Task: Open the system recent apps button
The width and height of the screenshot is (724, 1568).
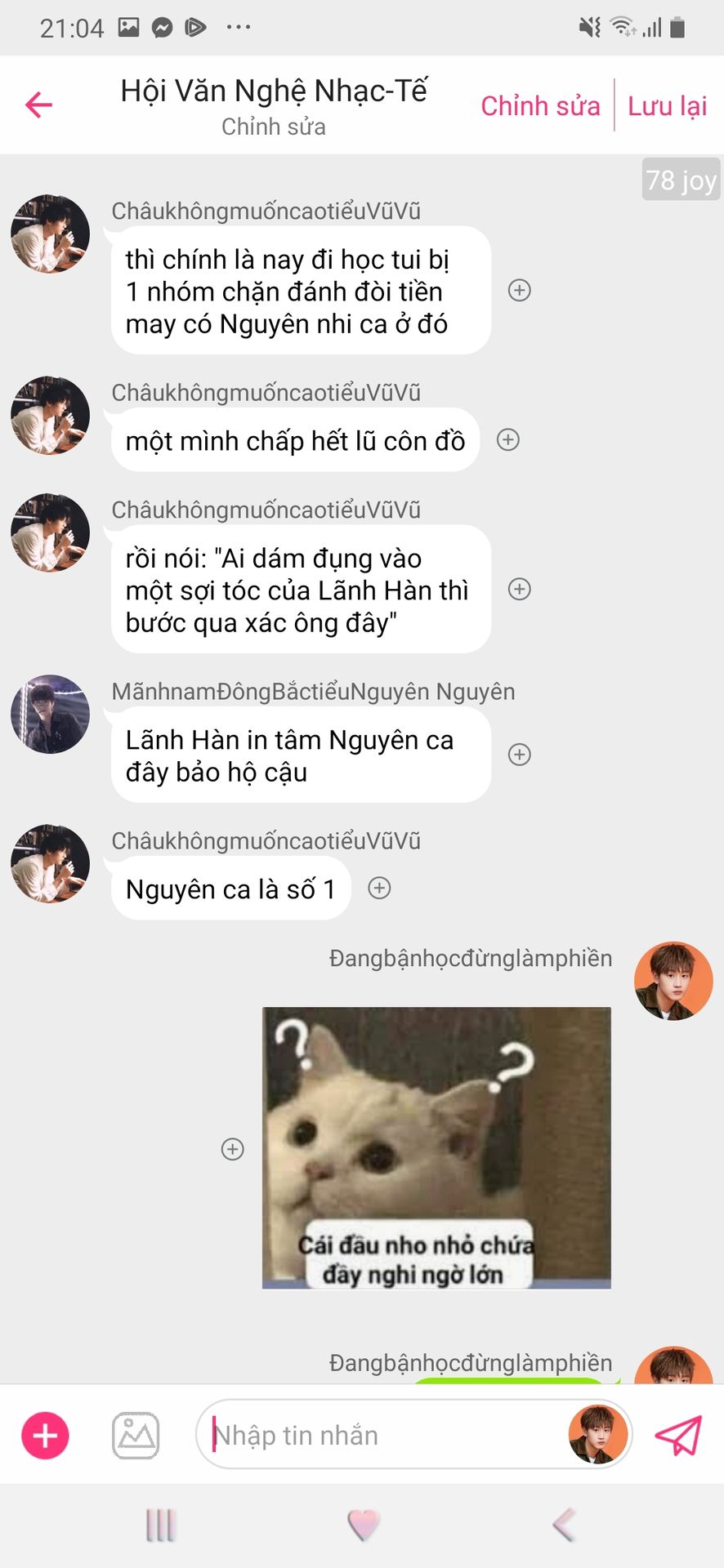Action: [160, 1525]
